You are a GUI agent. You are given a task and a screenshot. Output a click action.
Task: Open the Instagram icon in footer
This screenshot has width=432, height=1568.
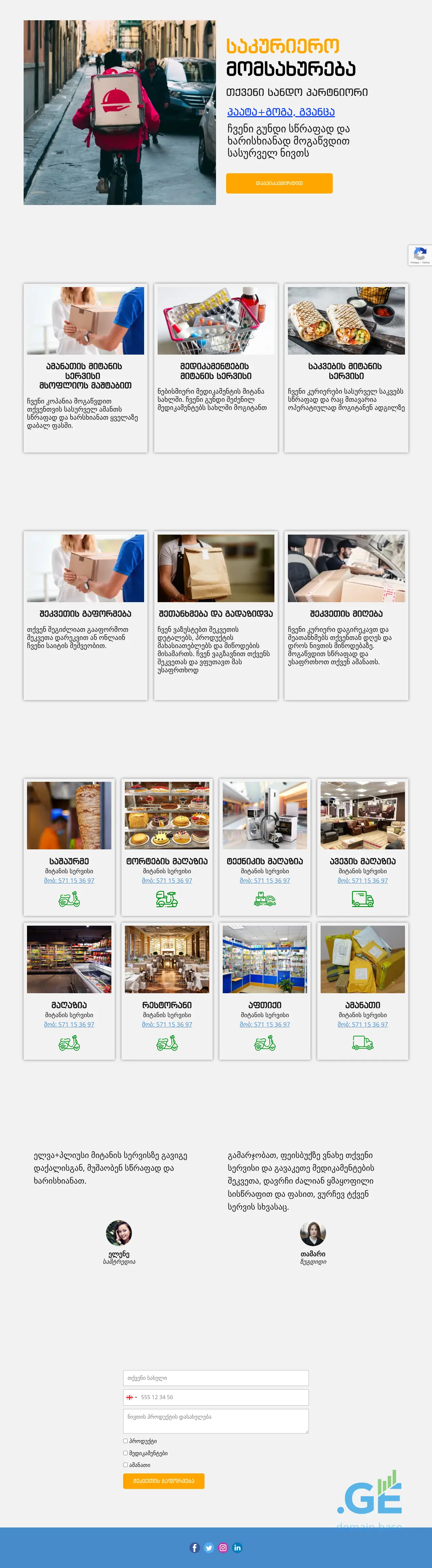[x=223, y=1547]
